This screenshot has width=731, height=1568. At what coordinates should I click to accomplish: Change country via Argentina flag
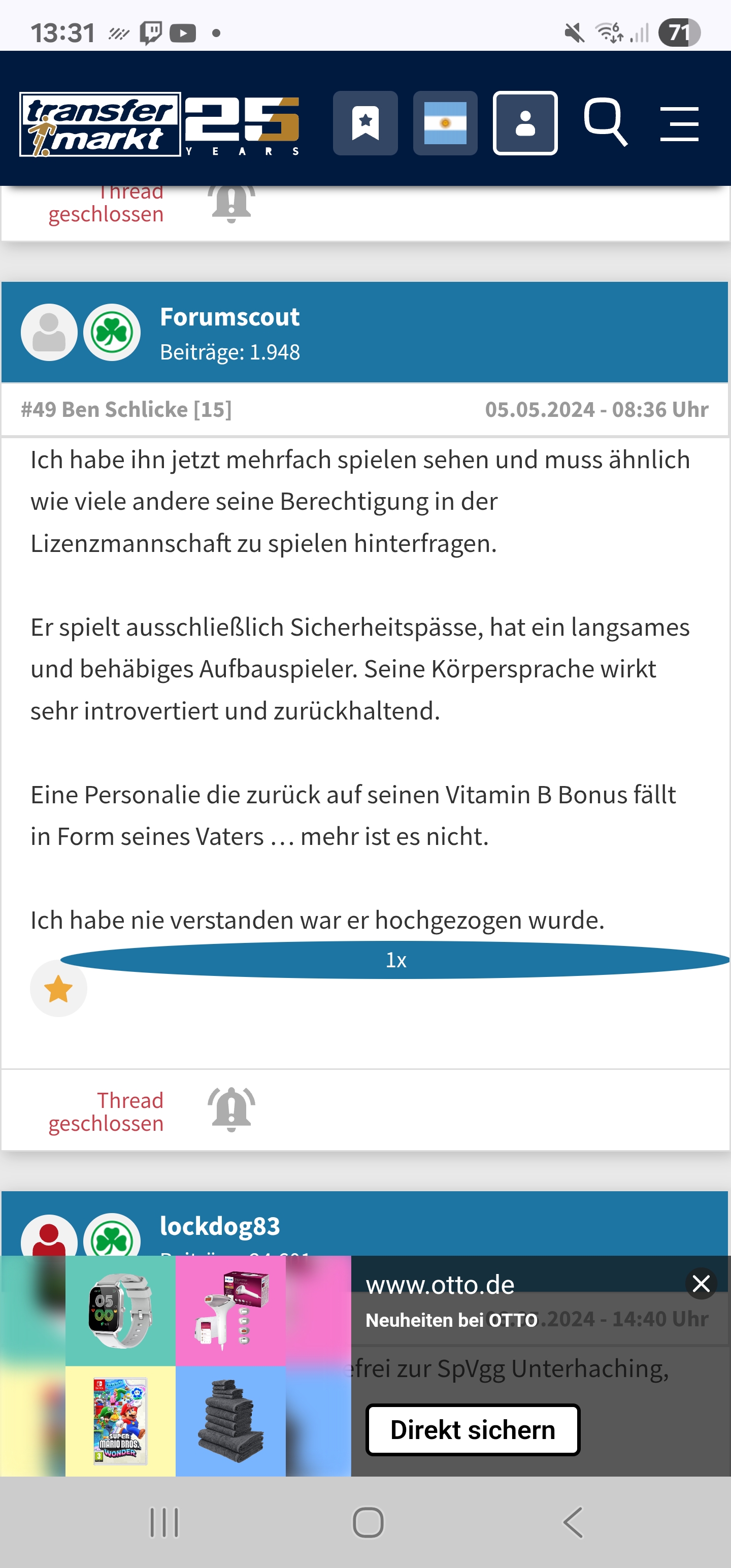coord(445,123)
